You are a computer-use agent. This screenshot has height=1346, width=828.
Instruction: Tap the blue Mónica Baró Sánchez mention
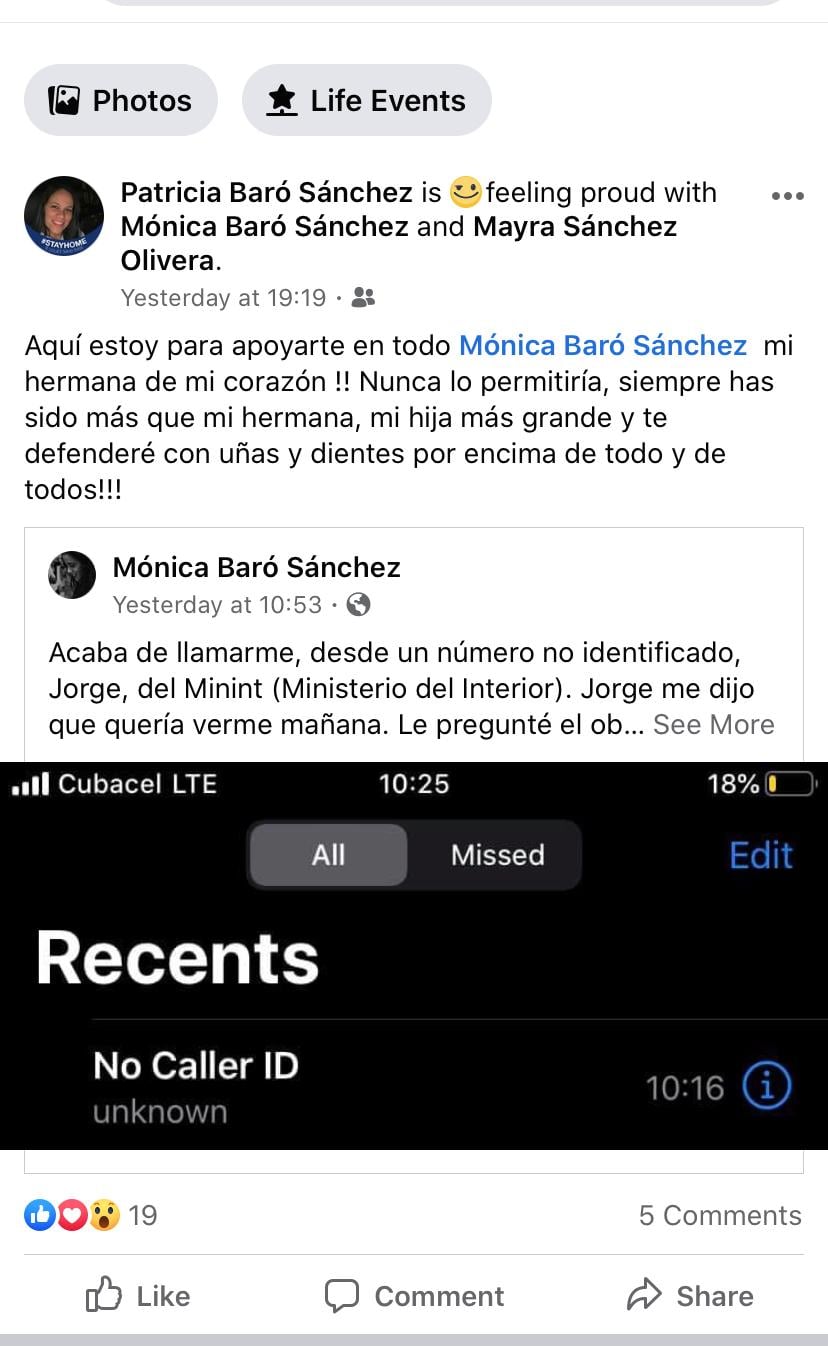(602, 346)
